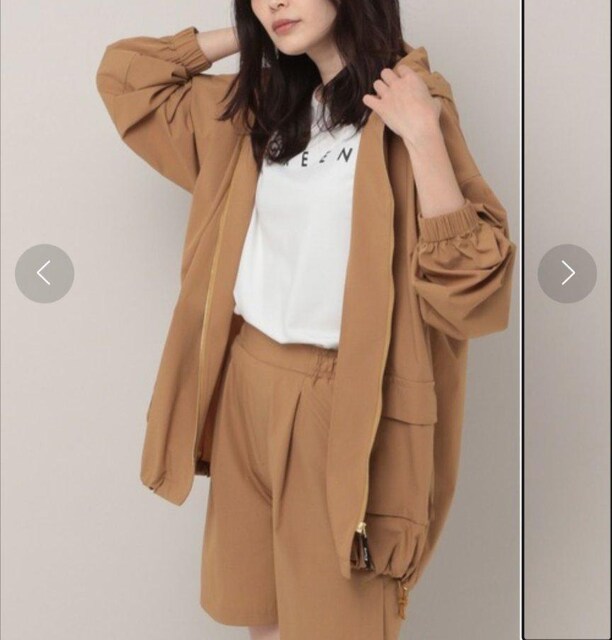612x640 pixels.
Task: Show the previous product photo
Action: click(44, 273)
